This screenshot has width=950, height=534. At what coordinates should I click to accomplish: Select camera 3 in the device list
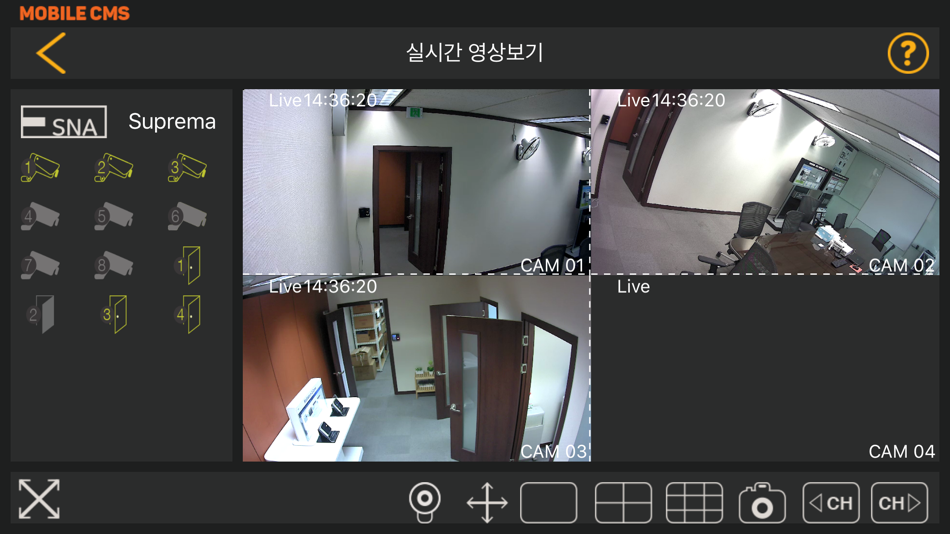coord(187,168)
